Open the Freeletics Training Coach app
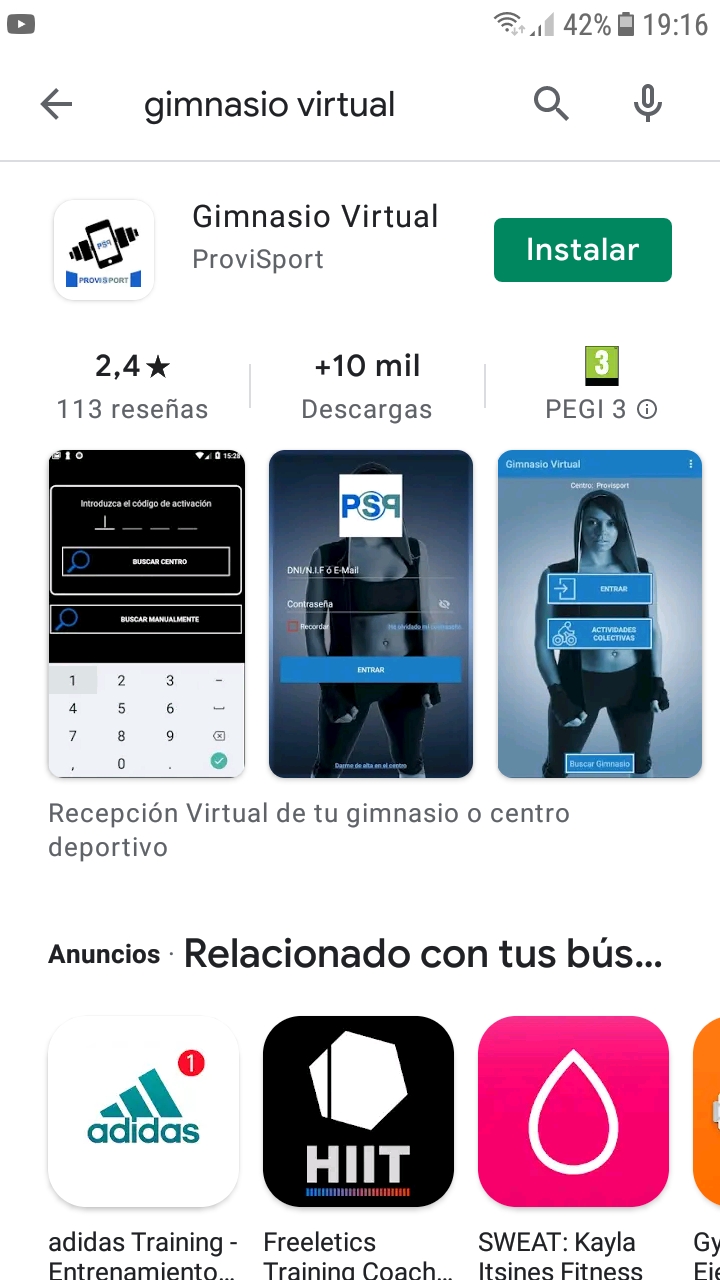720x1280 pixels. (358, 1112)
